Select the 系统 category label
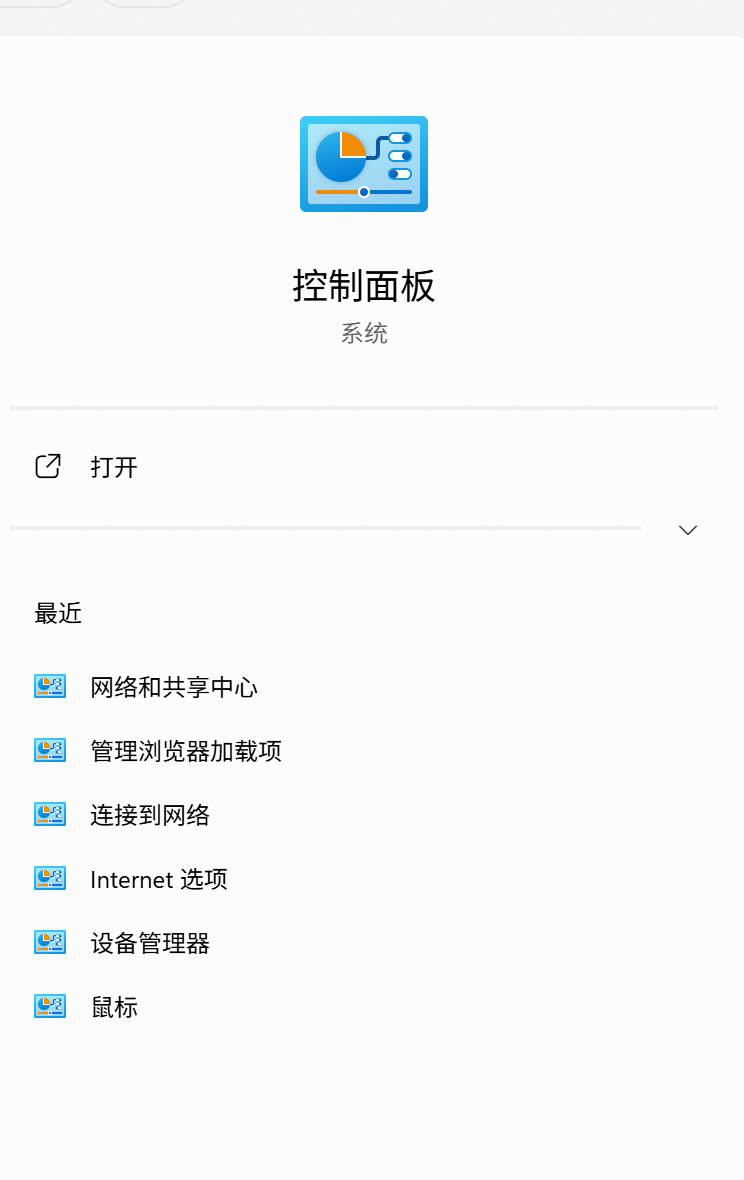The image size is (744, 1180). pyautogui.click(x=364, y=333)
